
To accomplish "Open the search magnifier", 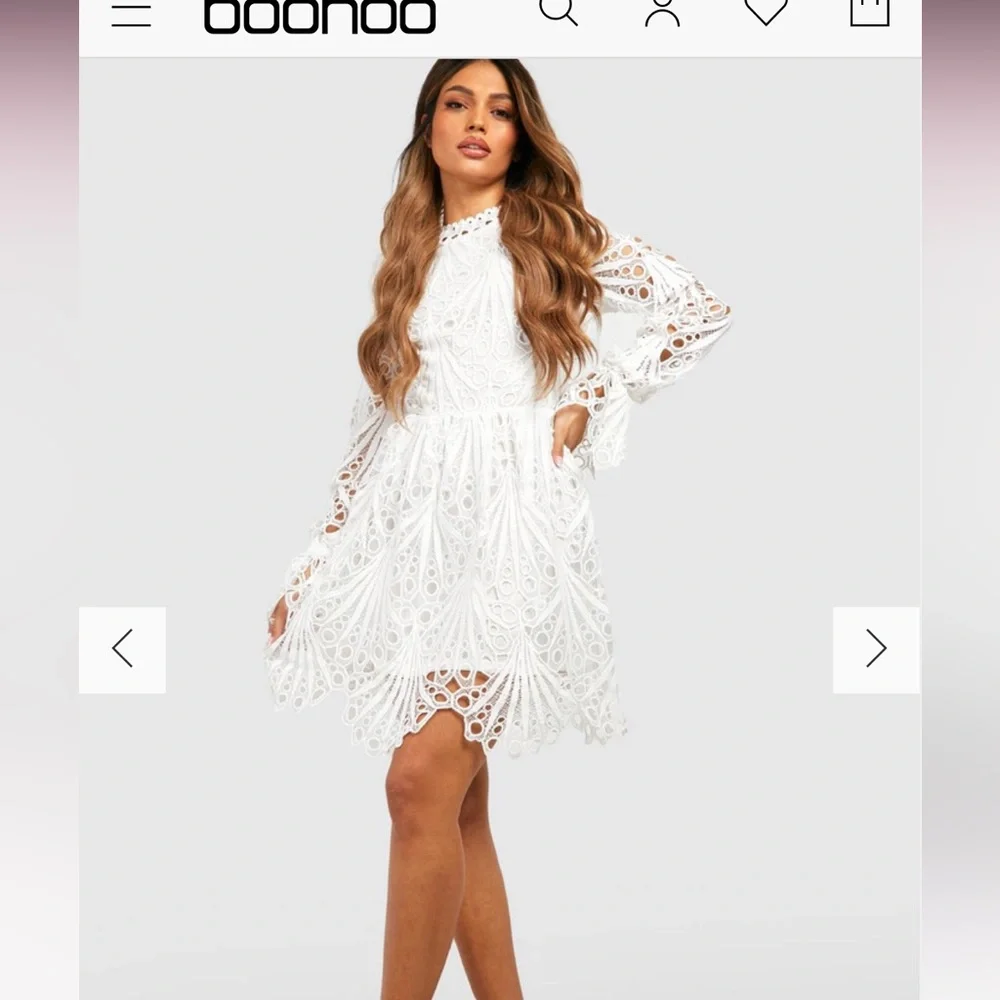I will click(x=558, y=12).
